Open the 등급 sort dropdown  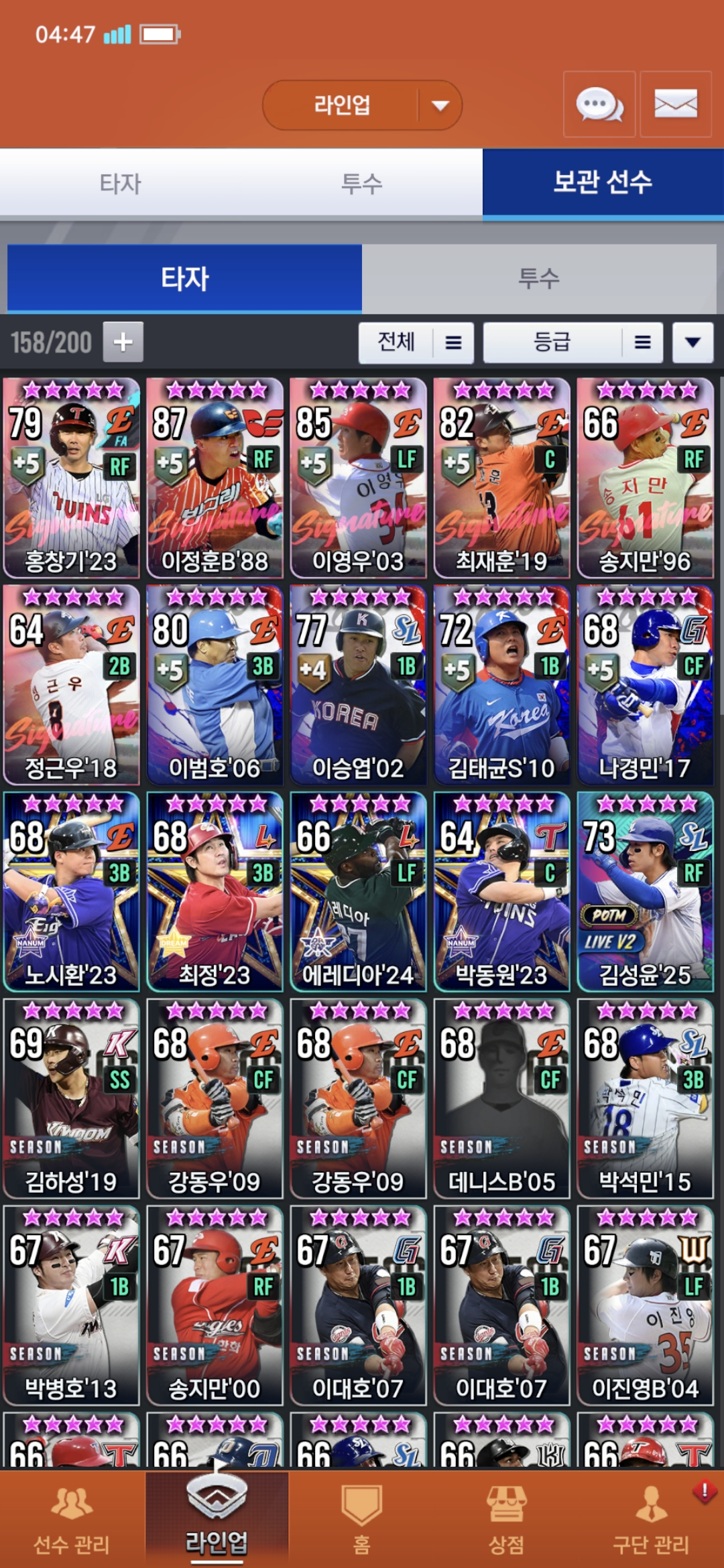(x=572, y=343)
